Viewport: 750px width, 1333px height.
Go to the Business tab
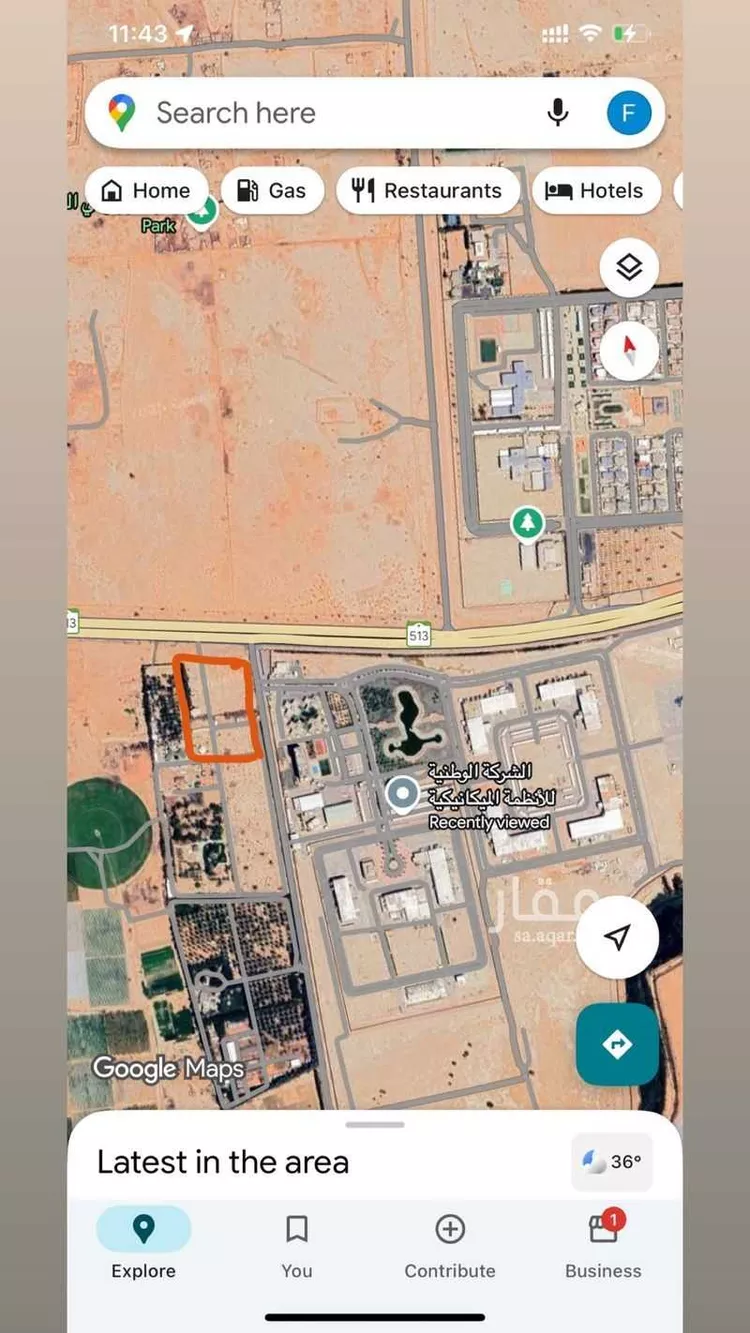tap(603, 1245)
